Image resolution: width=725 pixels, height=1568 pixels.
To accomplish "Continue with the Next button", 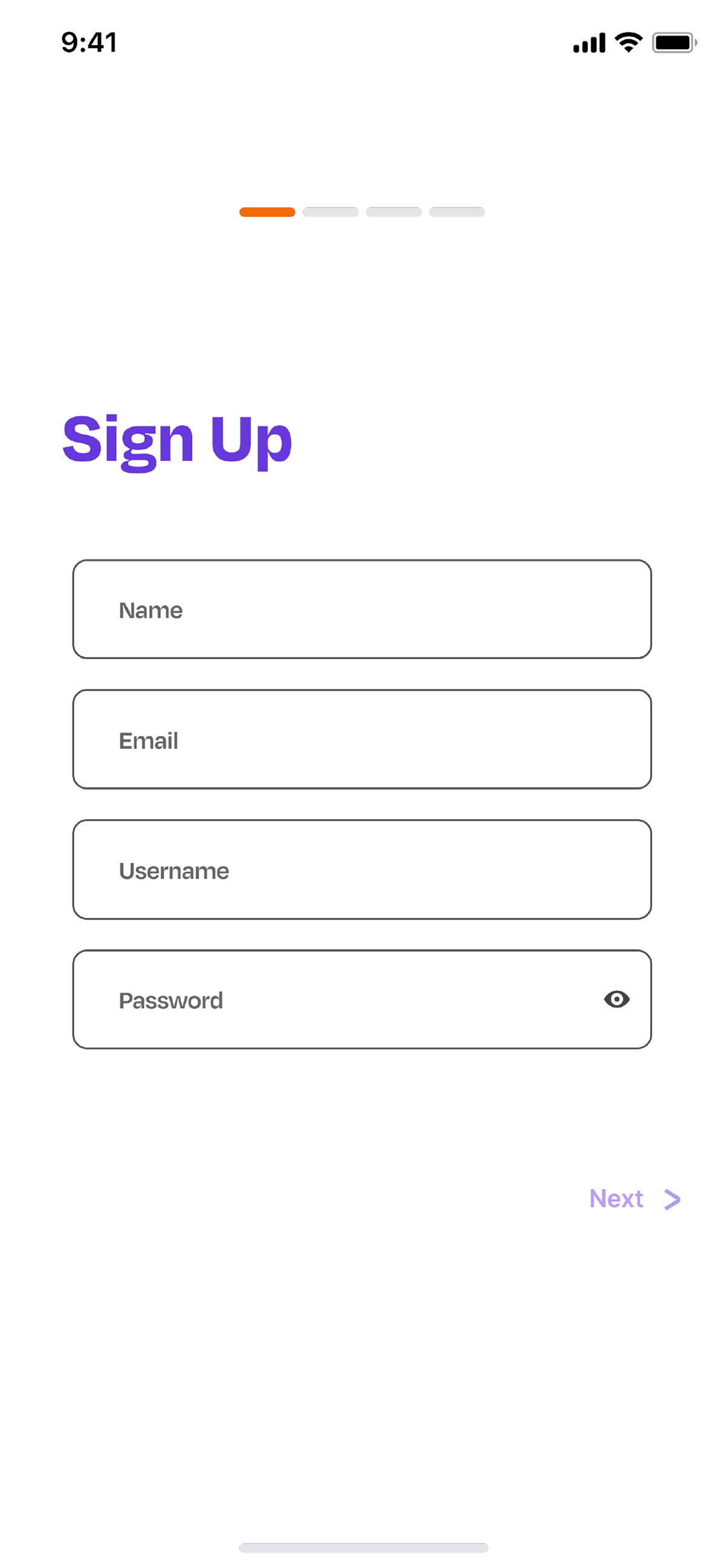I will click(635, 1198).
